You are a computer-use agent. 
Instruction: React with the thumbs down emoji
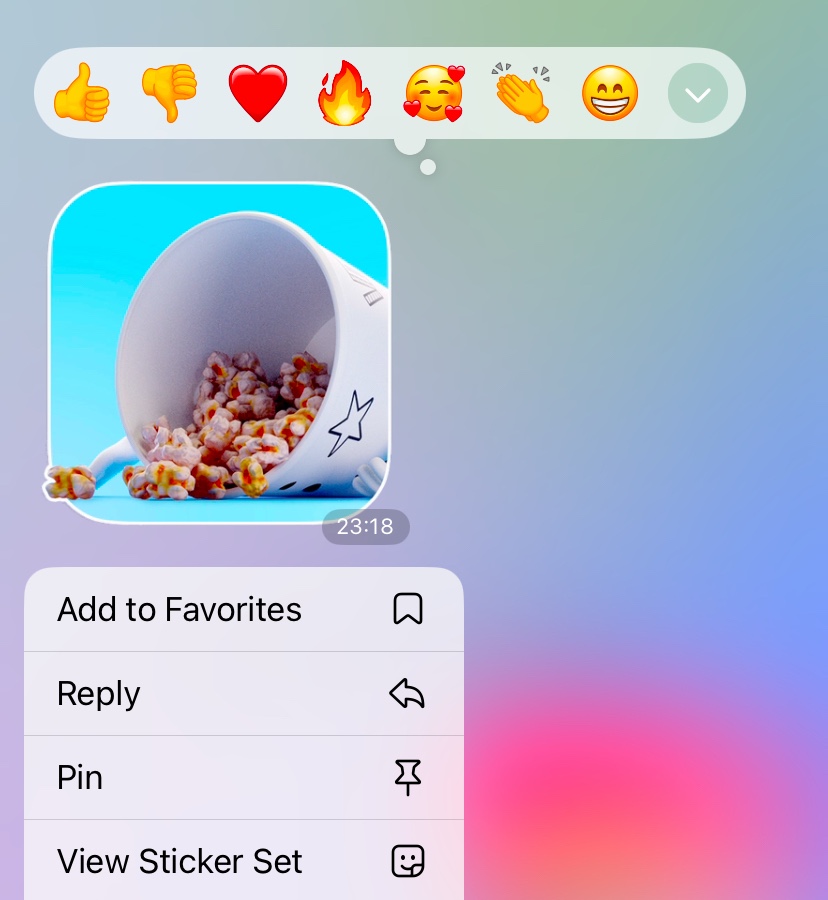pyautogui.click(x=169, y=93)
